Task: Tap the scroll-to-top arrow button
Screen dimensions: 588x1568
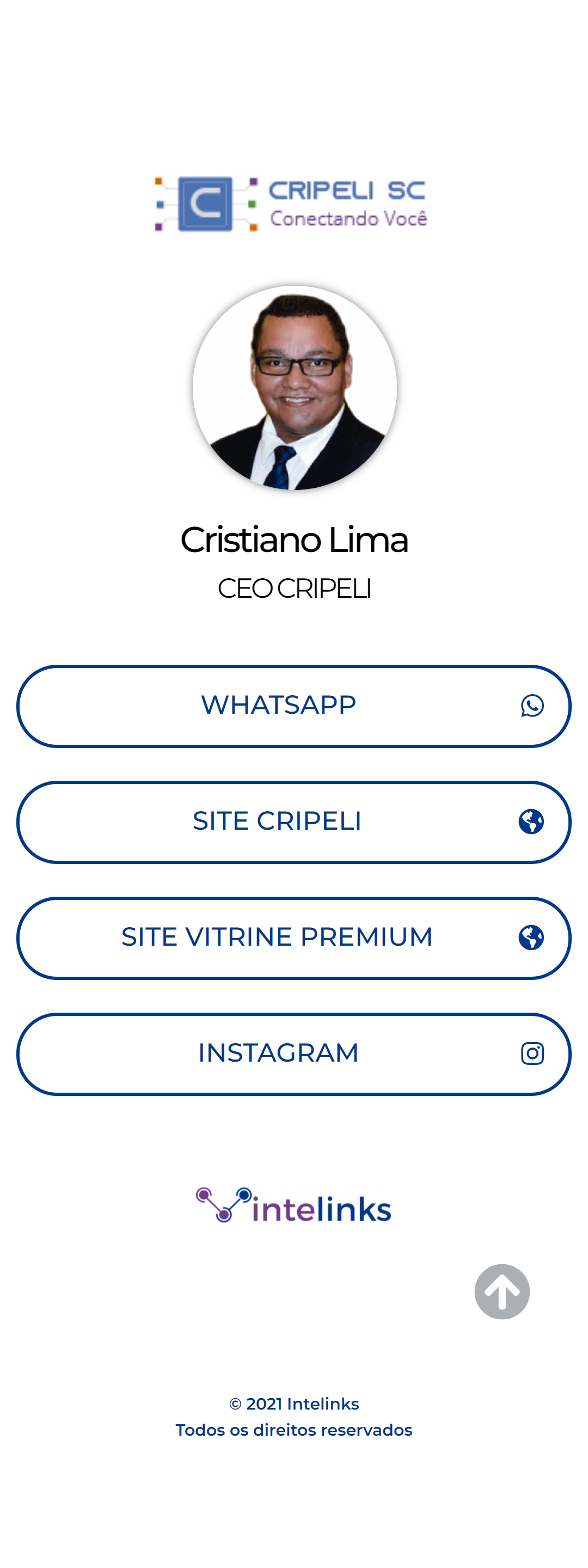Action: pos(501,1291)
